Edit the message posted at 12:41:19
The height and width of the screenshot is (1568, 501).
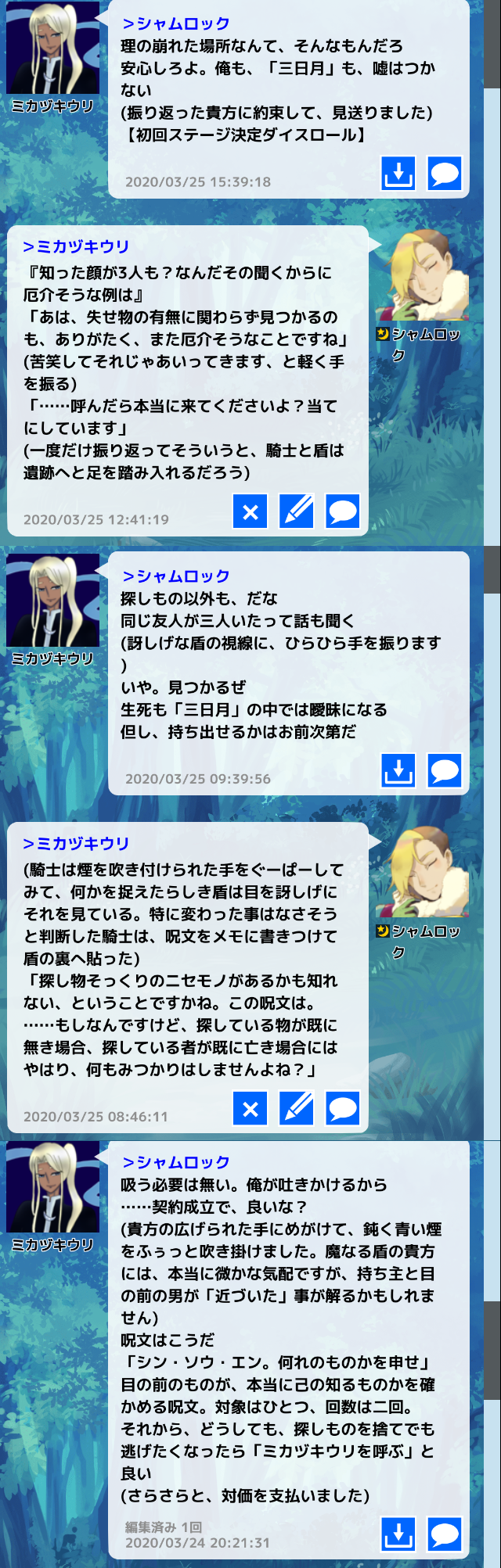pyautogui.click(x=297, y=512)
